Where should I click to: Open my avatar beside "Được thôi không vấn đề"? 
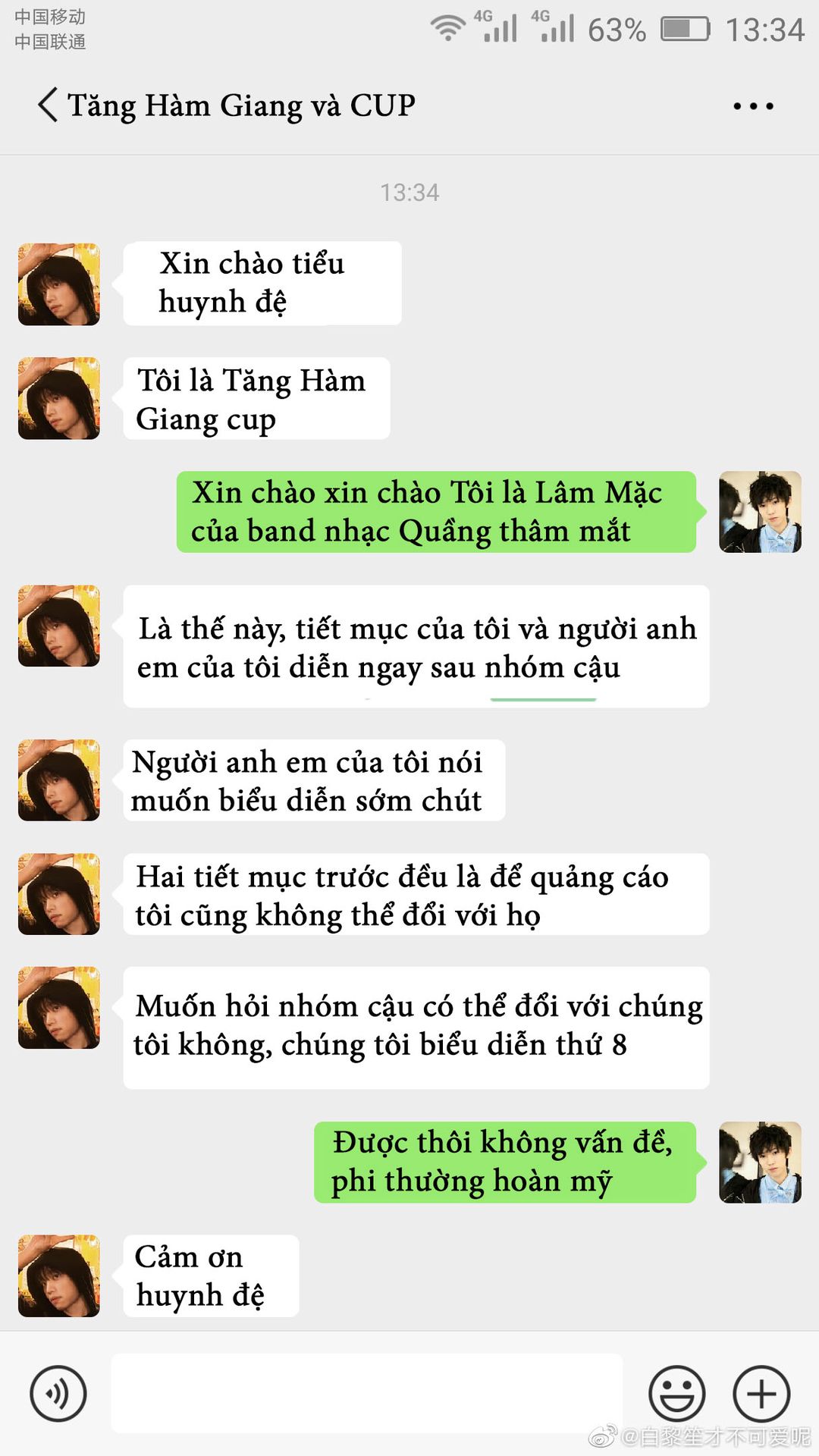[760, 1163]
